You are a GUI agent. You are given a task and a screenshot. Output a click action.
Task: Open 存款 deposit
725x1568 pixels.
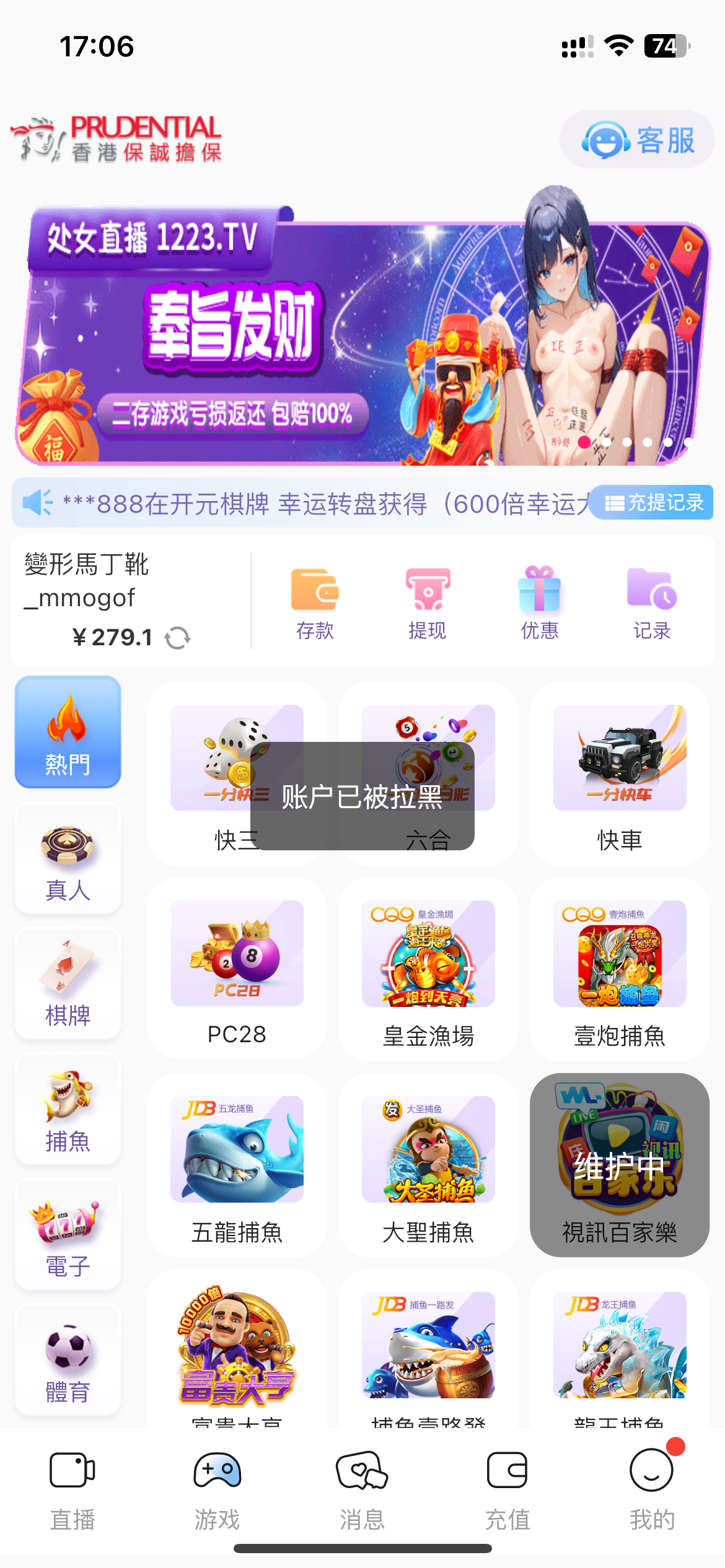tap(315, 603)
